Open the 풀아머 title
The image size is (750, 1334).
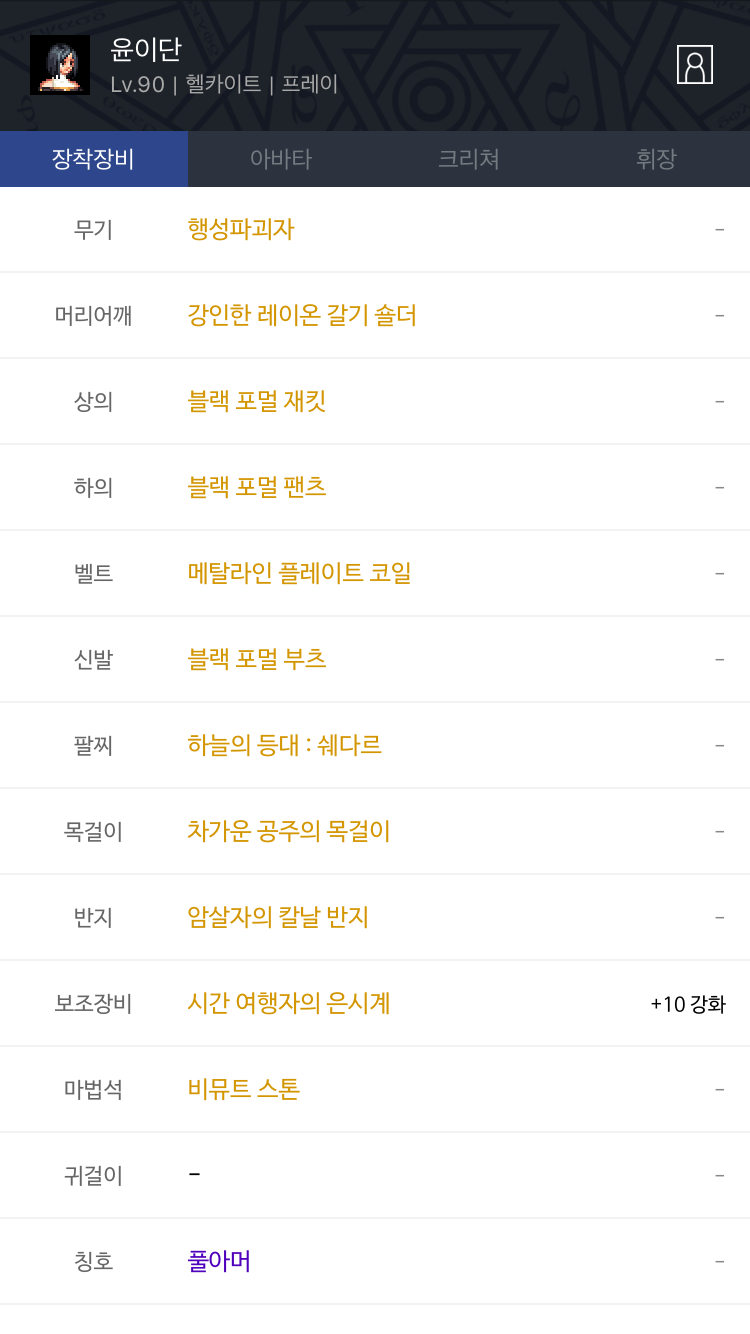(219, 1261)
